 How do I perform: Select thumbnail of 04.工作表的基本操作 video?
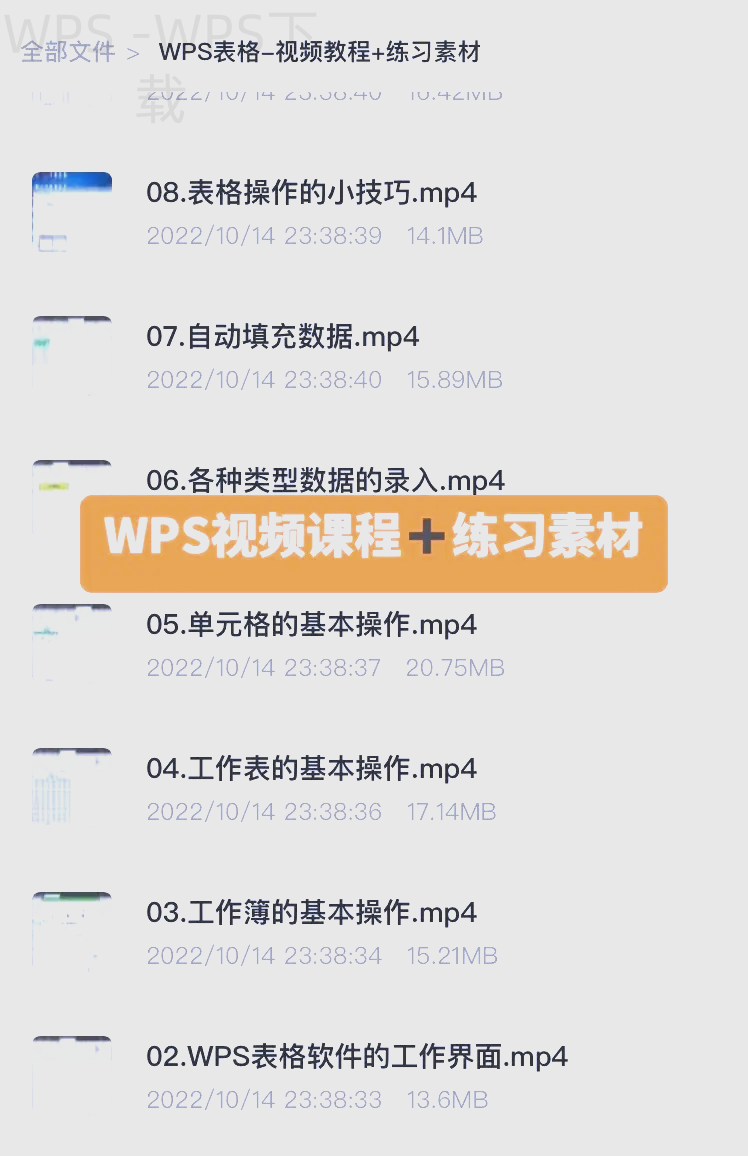(71, 783)
